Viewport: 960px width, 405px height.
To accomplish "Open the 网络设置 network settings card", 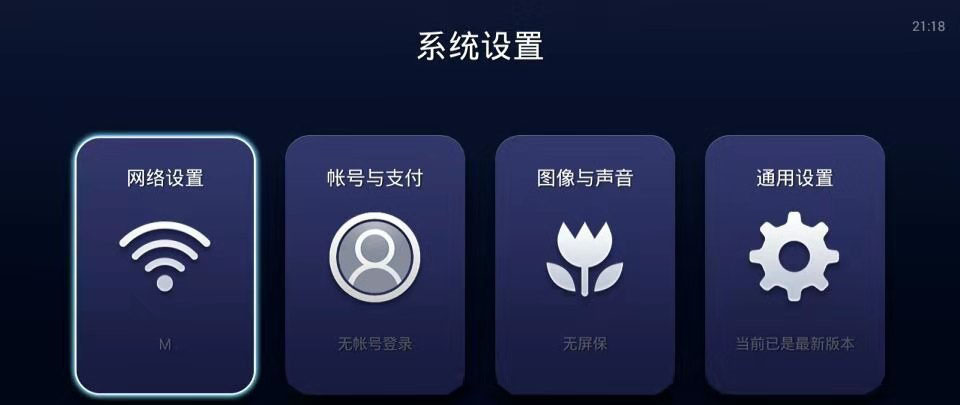I will (x=165, y=264).
